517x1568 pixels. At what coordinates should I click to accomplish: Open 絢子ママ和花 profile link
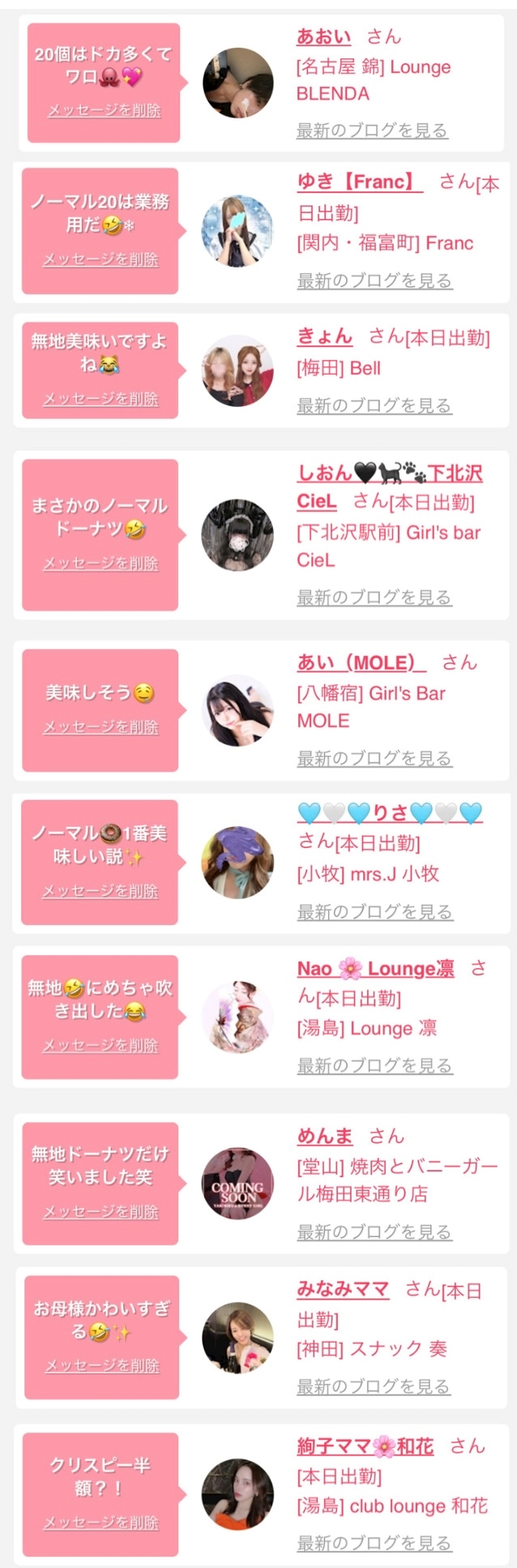pos(365,1446)
